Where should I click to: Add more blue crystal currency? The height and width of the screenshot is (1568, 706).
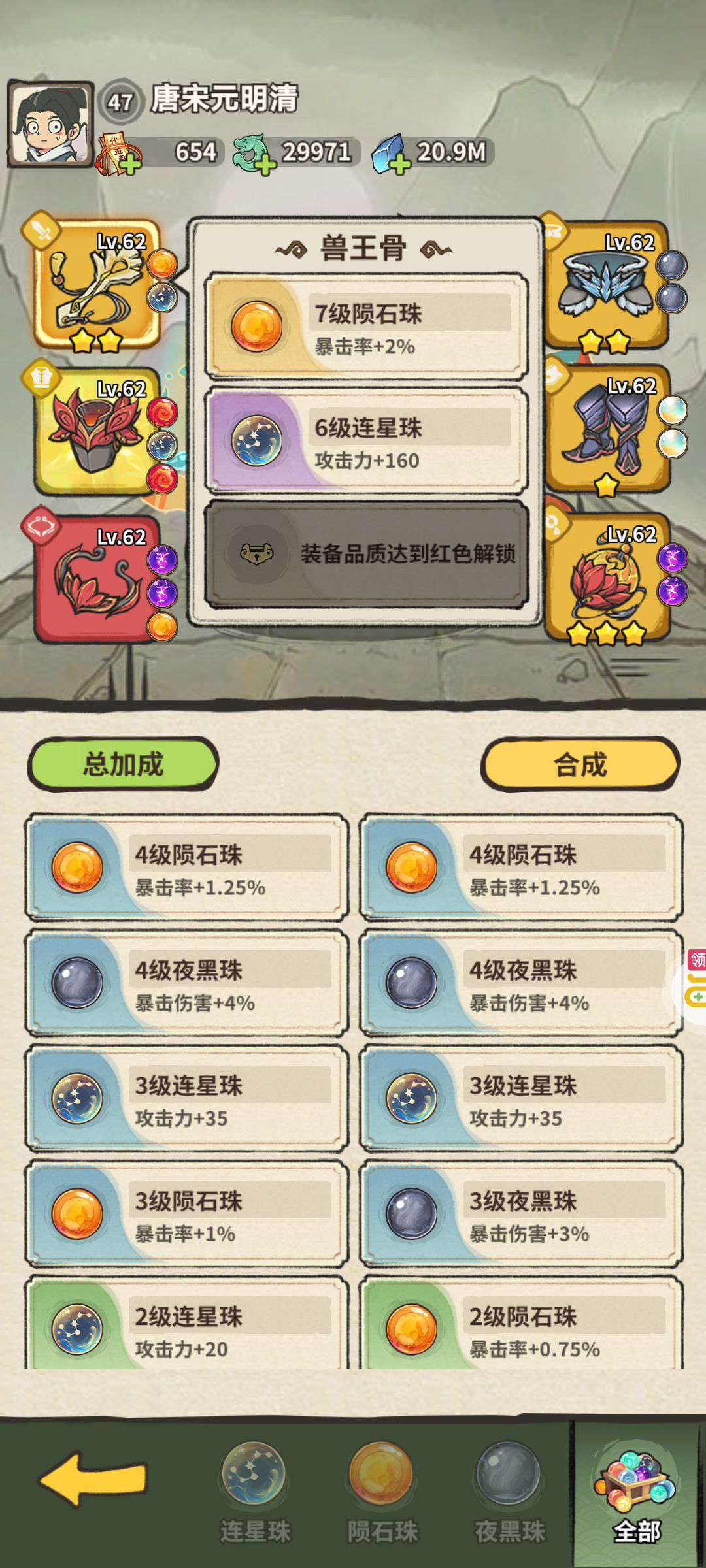399,165
